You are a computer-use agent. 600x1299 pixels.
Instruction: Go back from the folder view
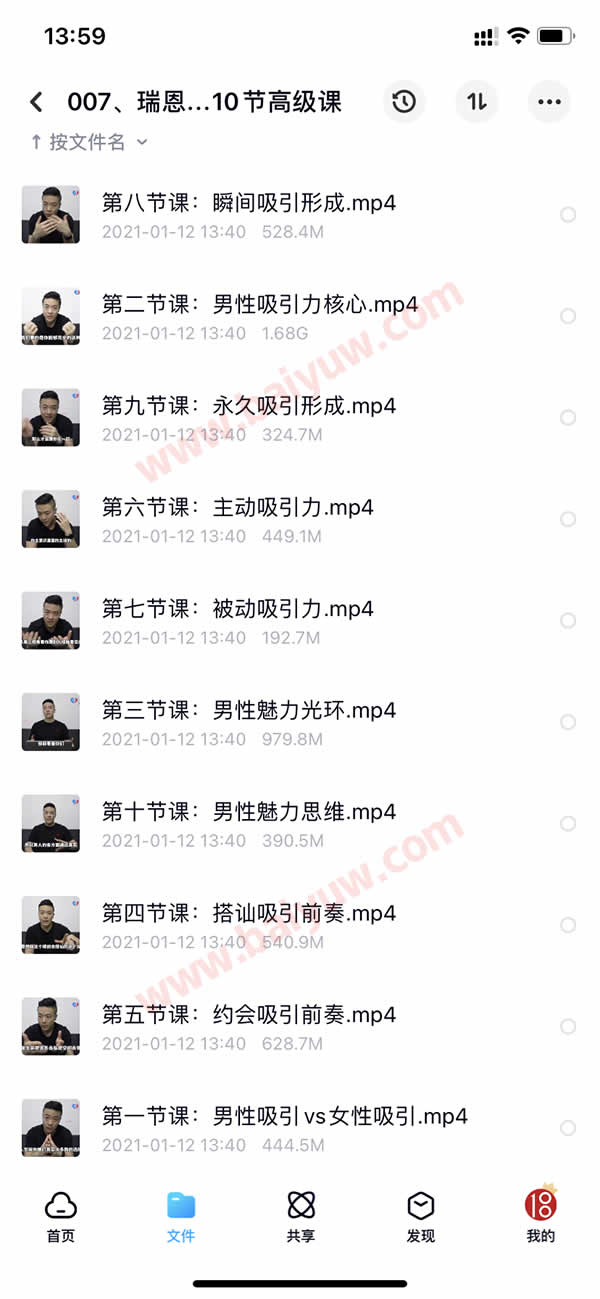click(x=36, y=102)
